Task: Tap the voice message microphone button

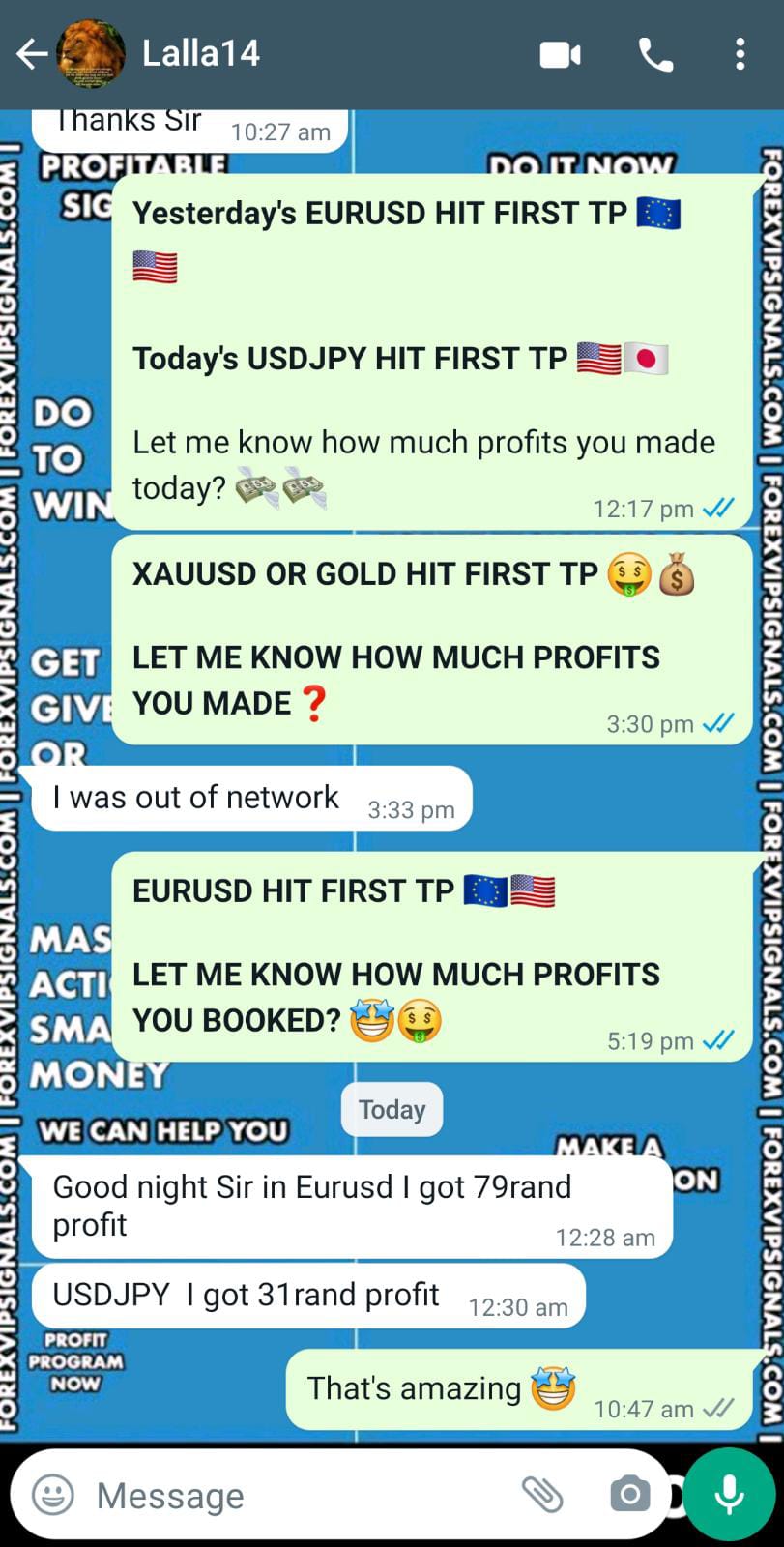Action: click(729, 1494)
